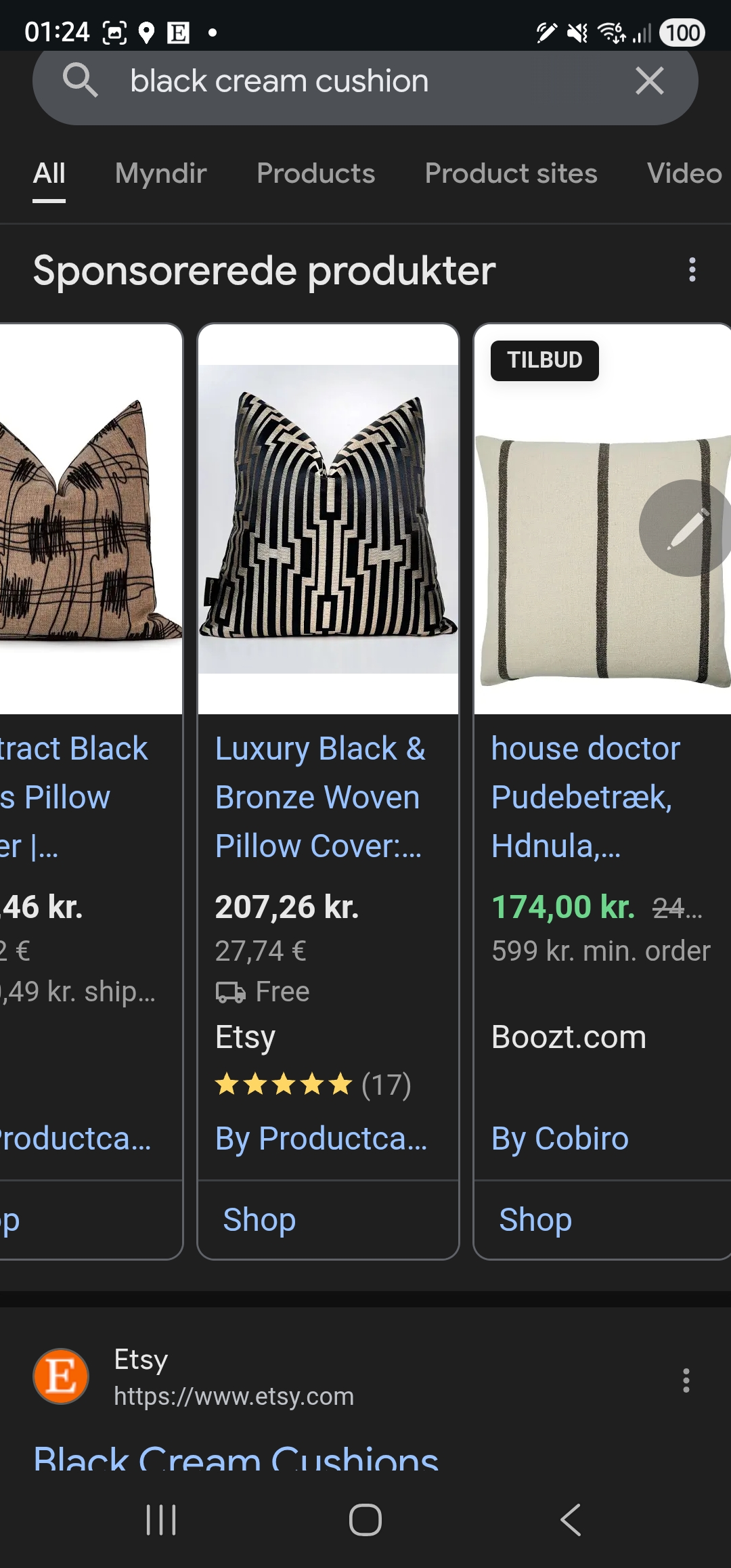Image resolution: width=731 pixels, height=1568 pixels.
Task: Tap Shop under the Etsy pillow cover
Action: [260, 1219]
